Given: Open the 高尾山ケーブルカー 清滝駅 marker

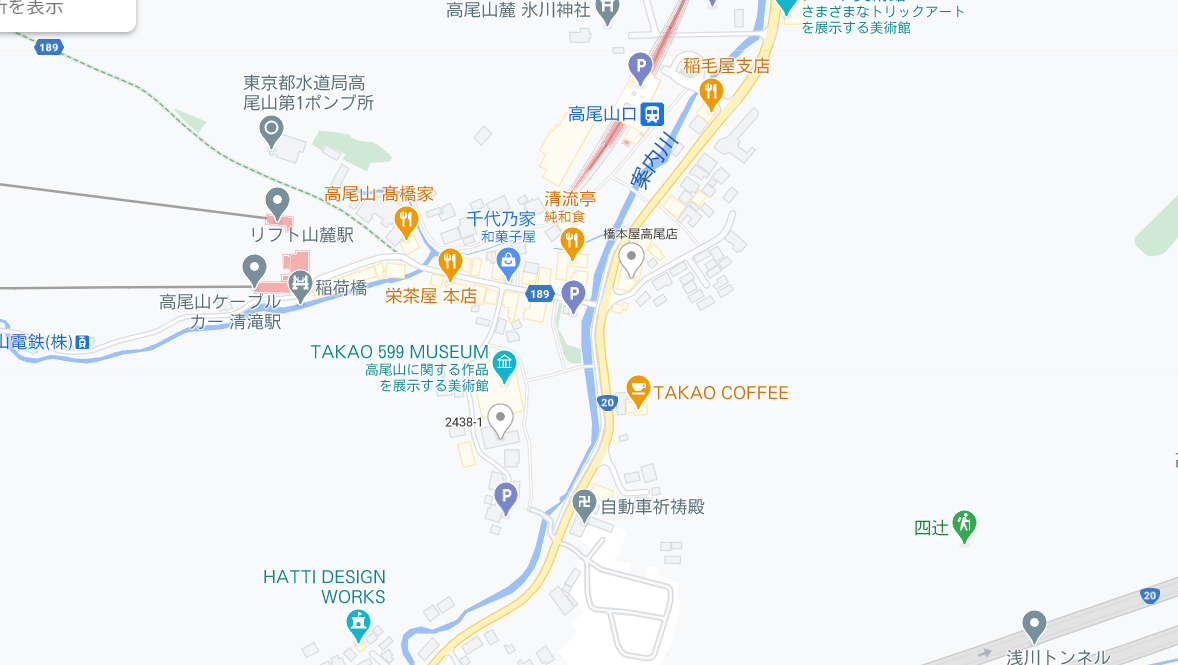Looking at the screenshot, I should click(255, 268).
